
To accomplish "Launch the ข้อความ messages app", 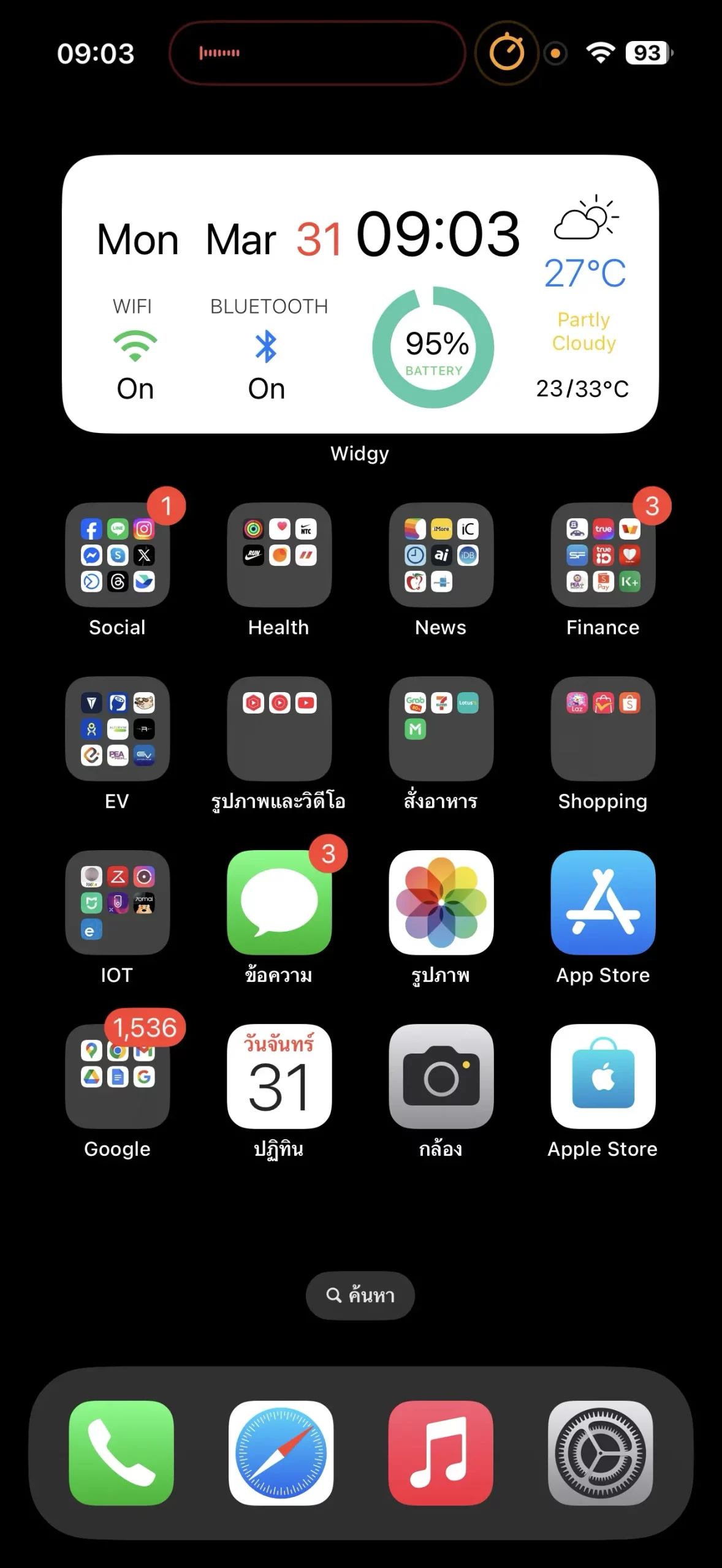I will pyautogui.click(x=279, y=903).
